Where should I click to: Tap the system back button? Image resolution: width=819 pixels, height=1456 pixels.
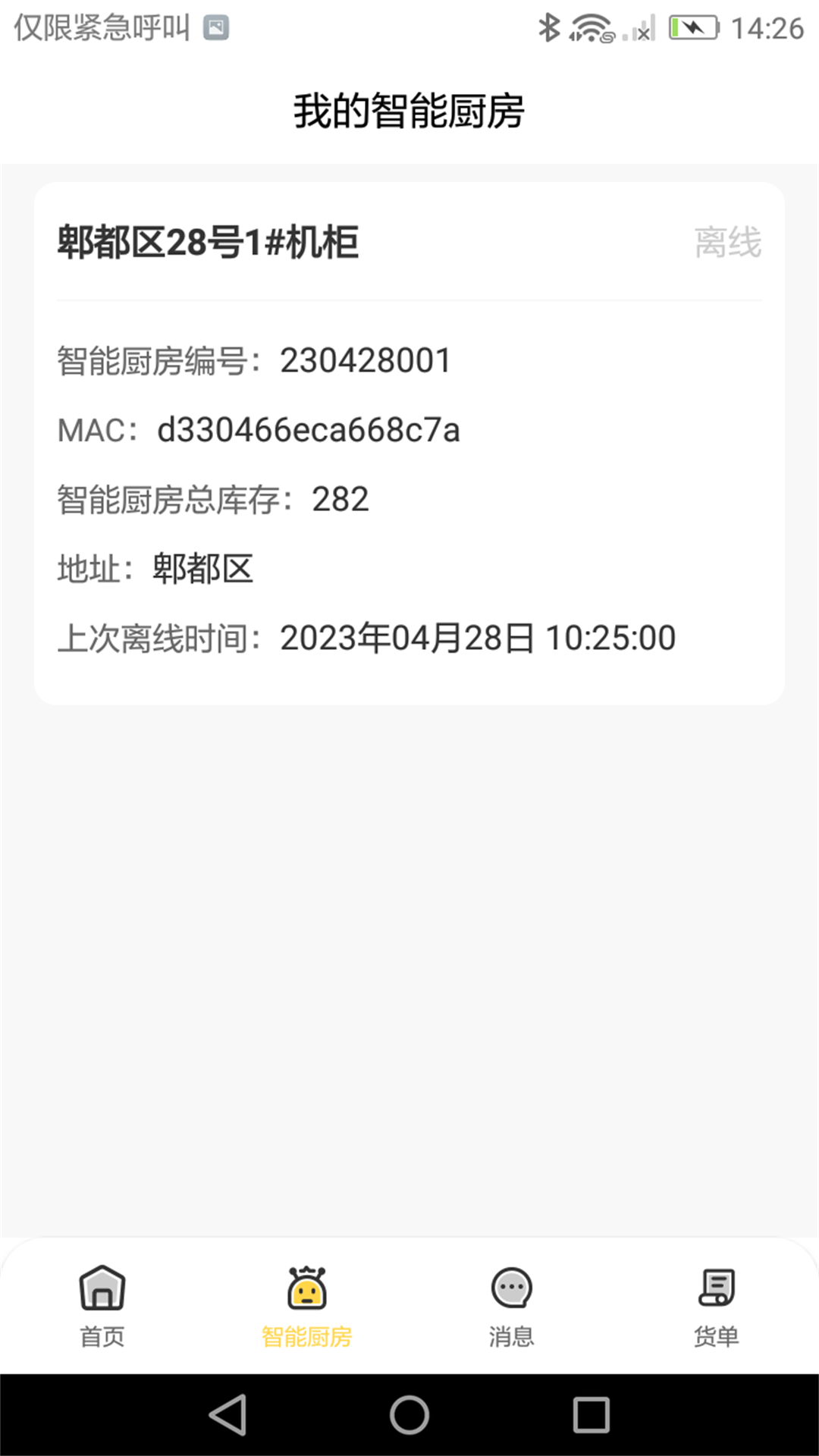click(228, 1415)
